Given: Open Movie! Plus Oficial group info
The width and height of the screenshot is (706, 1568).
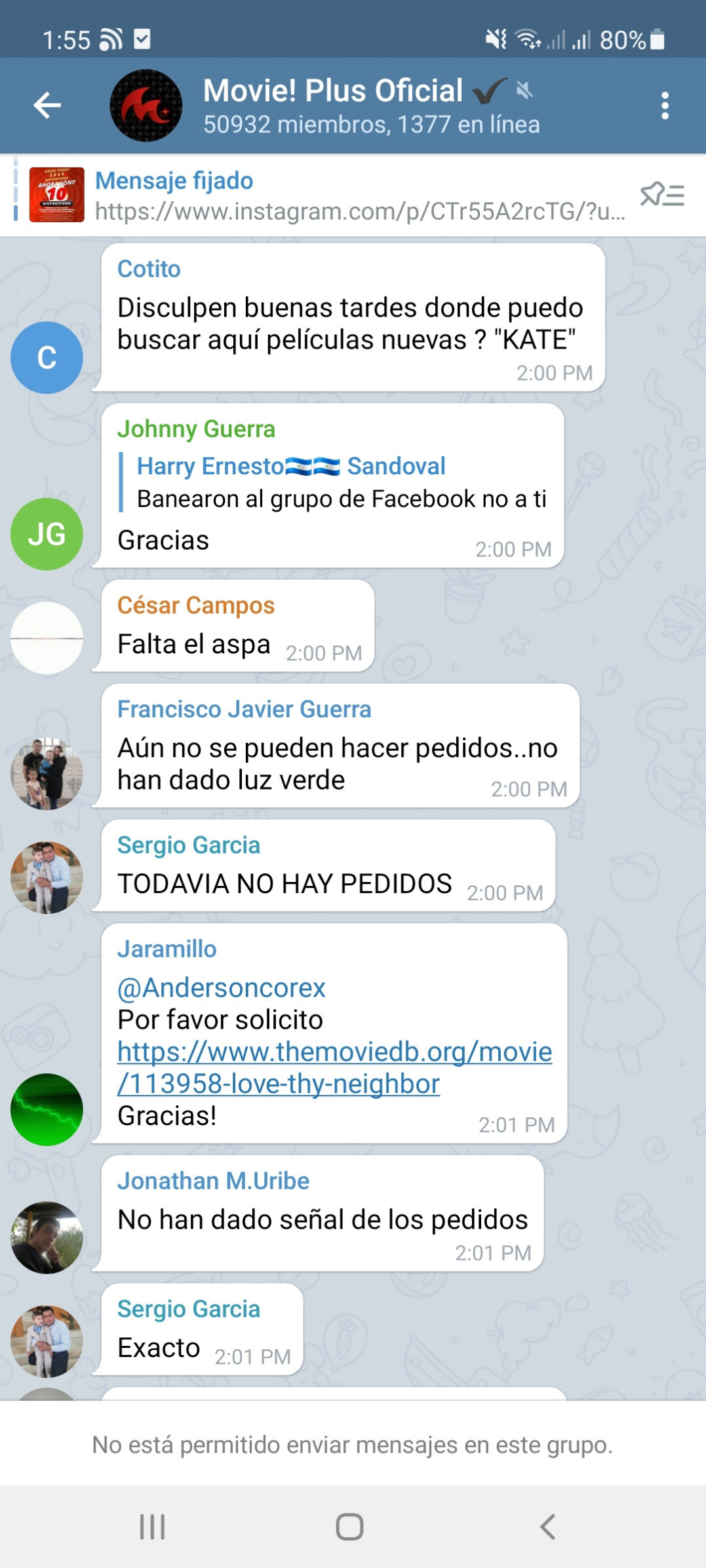Looking at the screenshot, I should click(x=372, y=106).
